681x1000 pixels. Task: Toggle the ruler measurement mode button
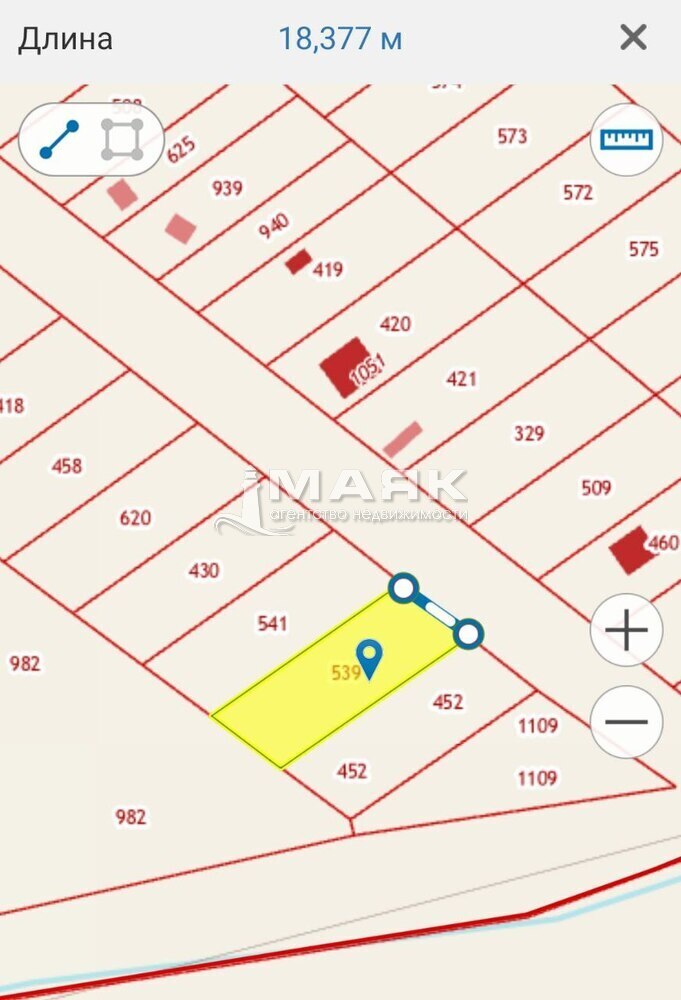(626, 140)
